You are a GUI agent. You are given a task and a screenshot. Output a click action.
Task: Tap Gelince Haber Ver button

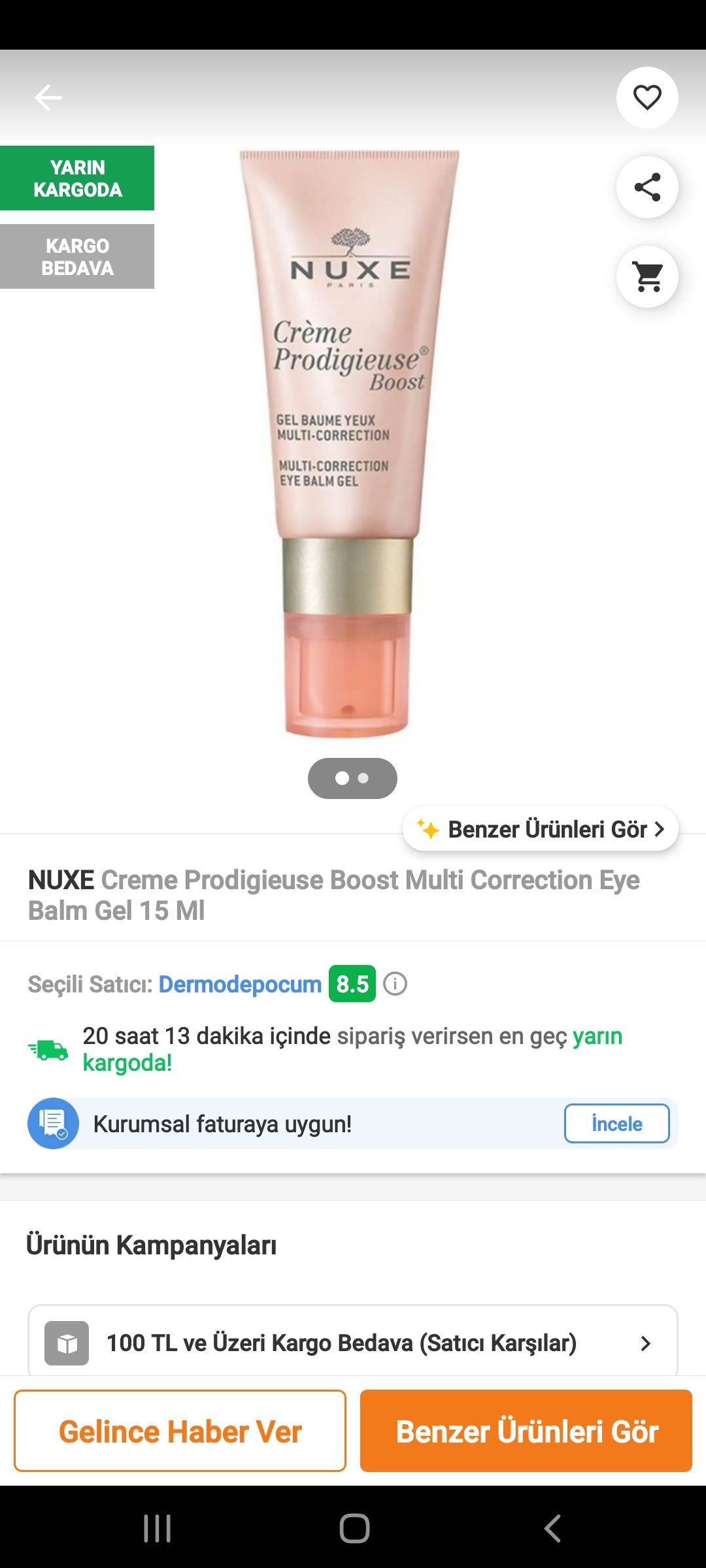point(180,1431)
